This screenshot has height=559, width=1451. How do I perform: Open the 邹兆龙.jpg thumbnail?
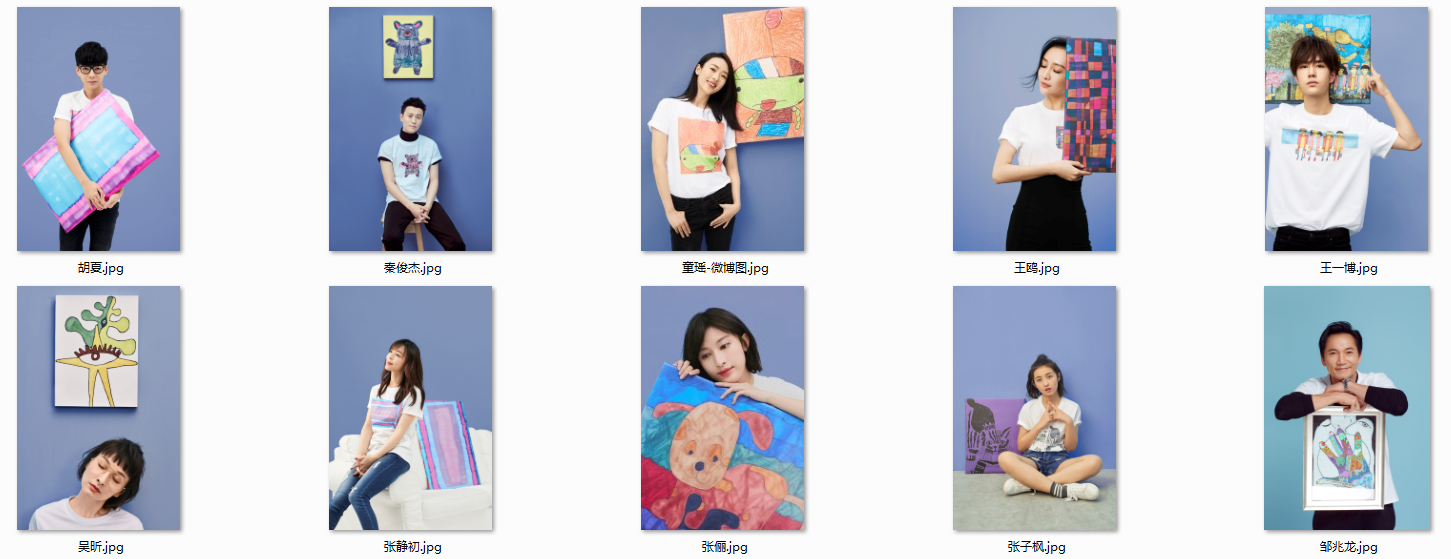1346,408
